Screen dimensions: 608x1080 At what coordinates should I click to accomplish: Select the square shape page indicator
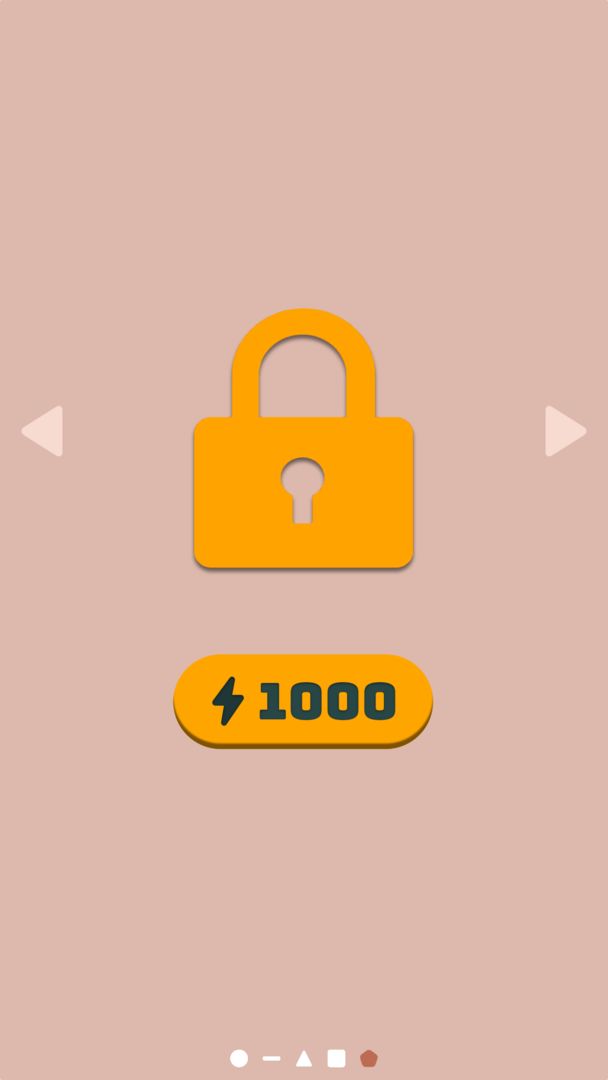tap(336, 1058)
